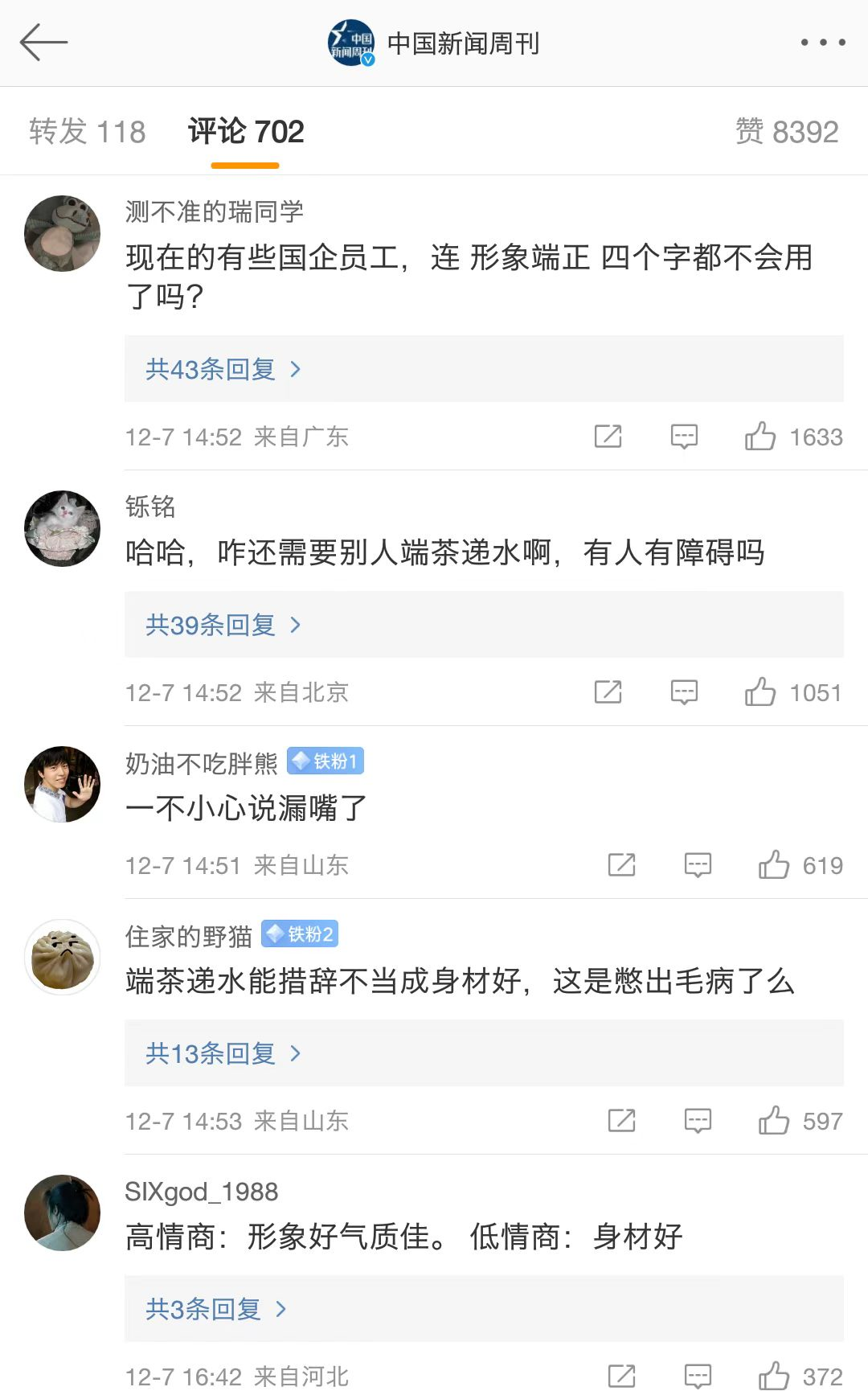
Task: Repost 住家的野猫's comment
Action: [621, 1121]
